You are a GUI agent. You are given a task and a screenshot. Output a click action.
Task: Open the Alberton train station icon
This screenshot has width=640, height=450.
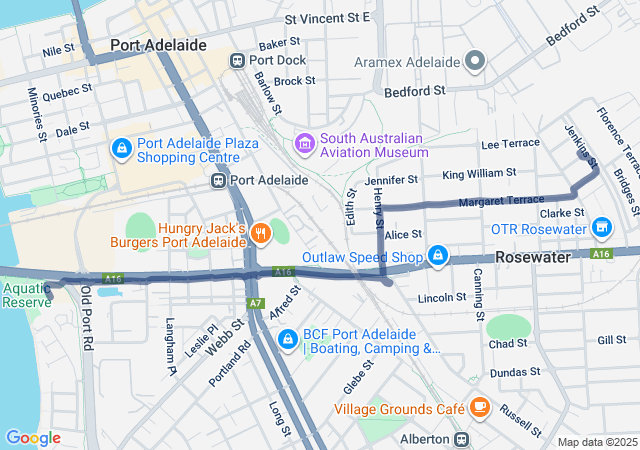click(x=461, y=439)
